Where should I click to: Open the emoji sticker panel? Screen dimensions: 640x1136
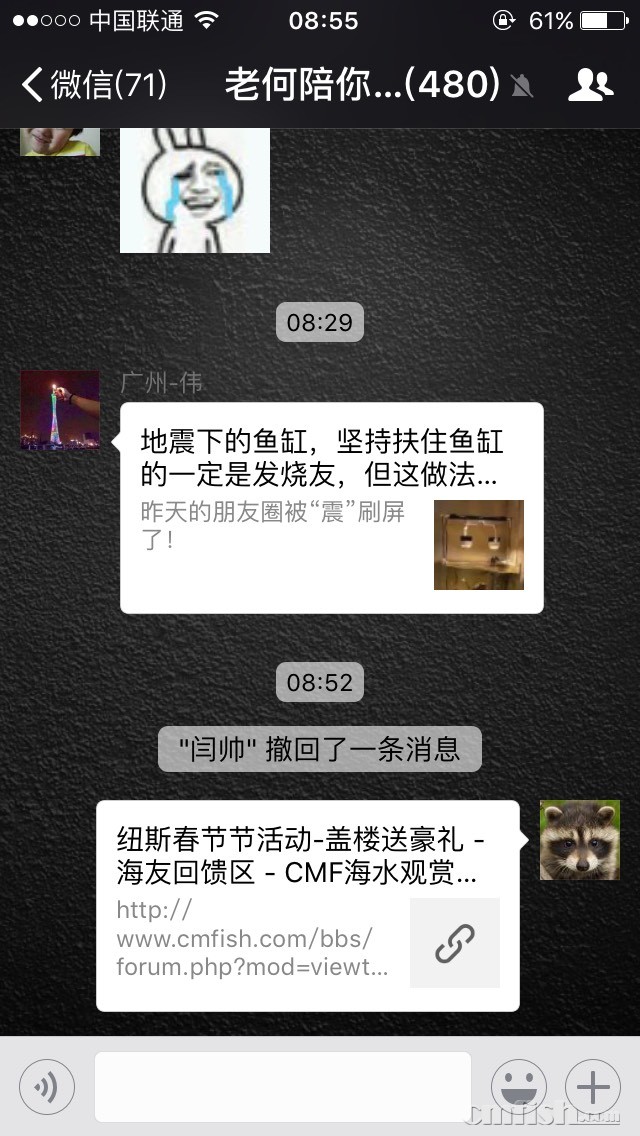point(519,1086)
